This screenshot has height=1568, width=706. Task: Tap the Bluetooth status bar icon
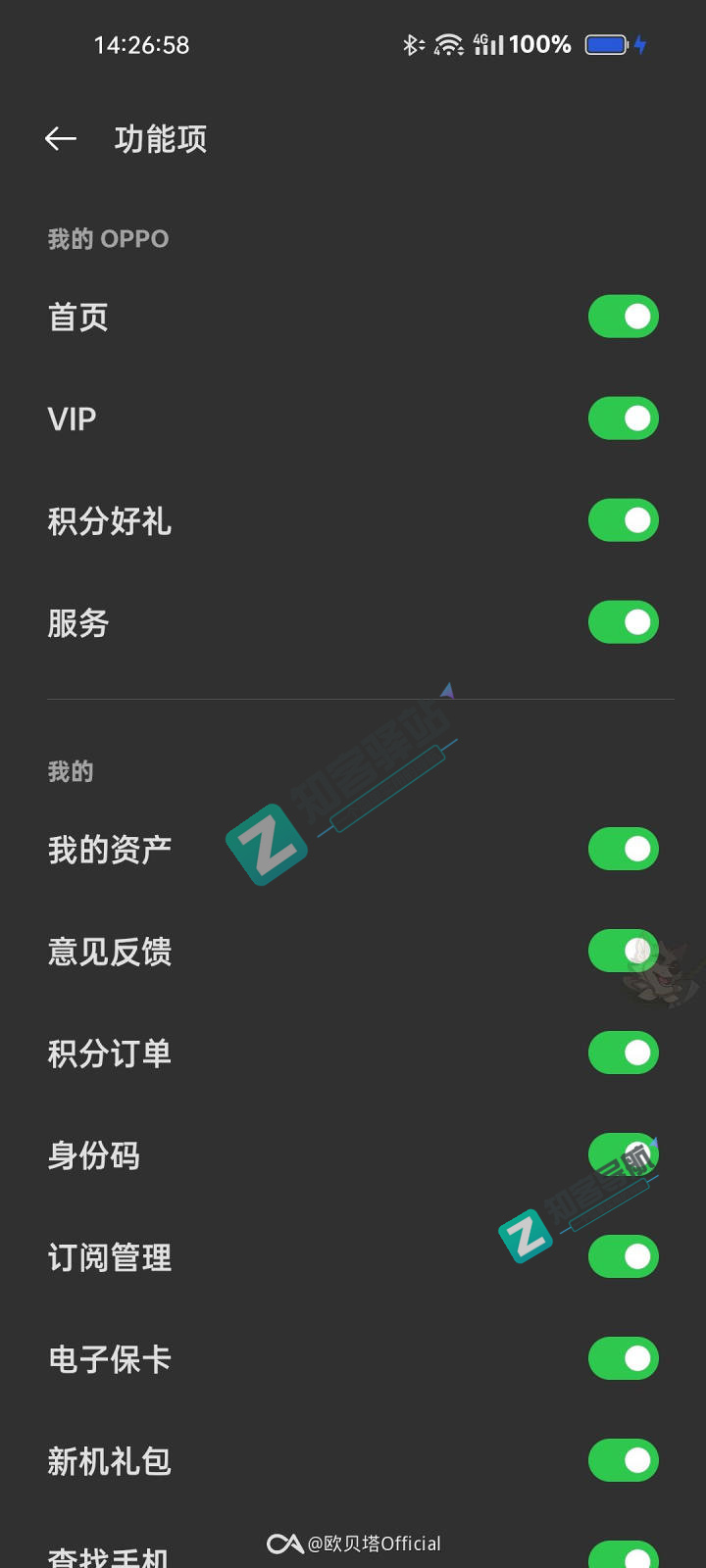point(410,44)
